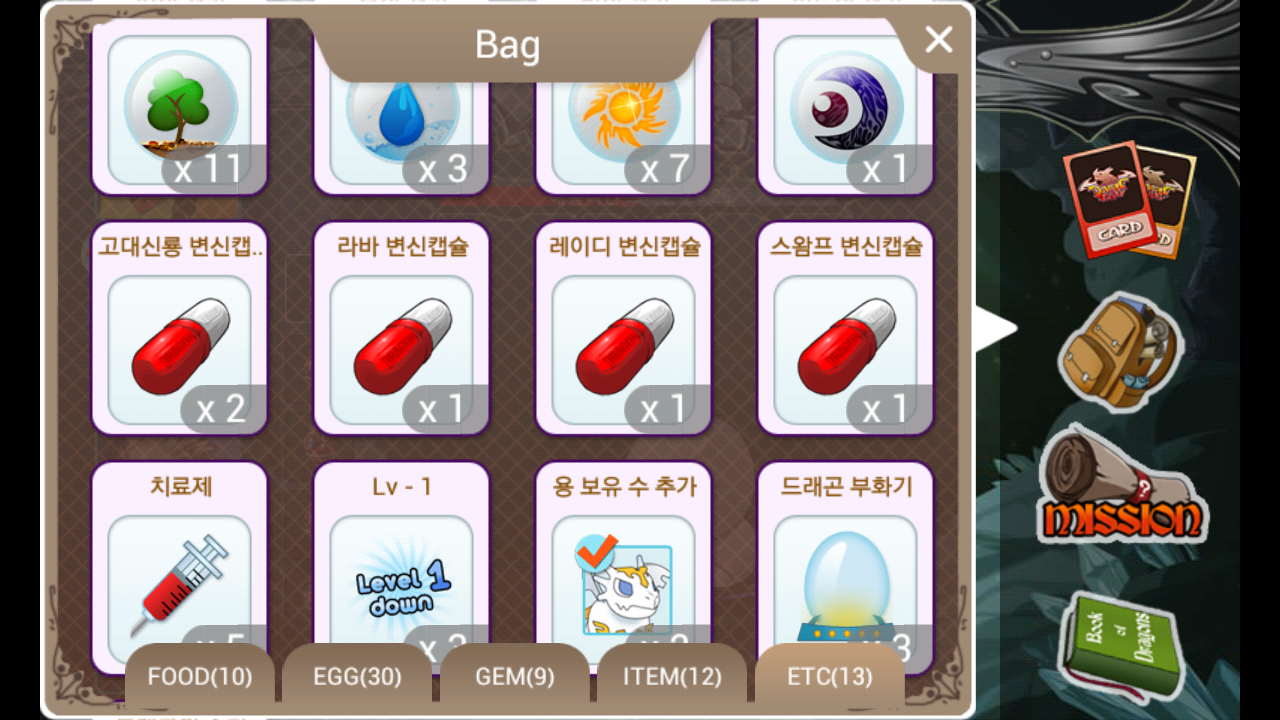Open the 용 보유 수 추가 item
Image resolution: width=1280 pixels, height=720 pixels.
(x=623, y=570)
